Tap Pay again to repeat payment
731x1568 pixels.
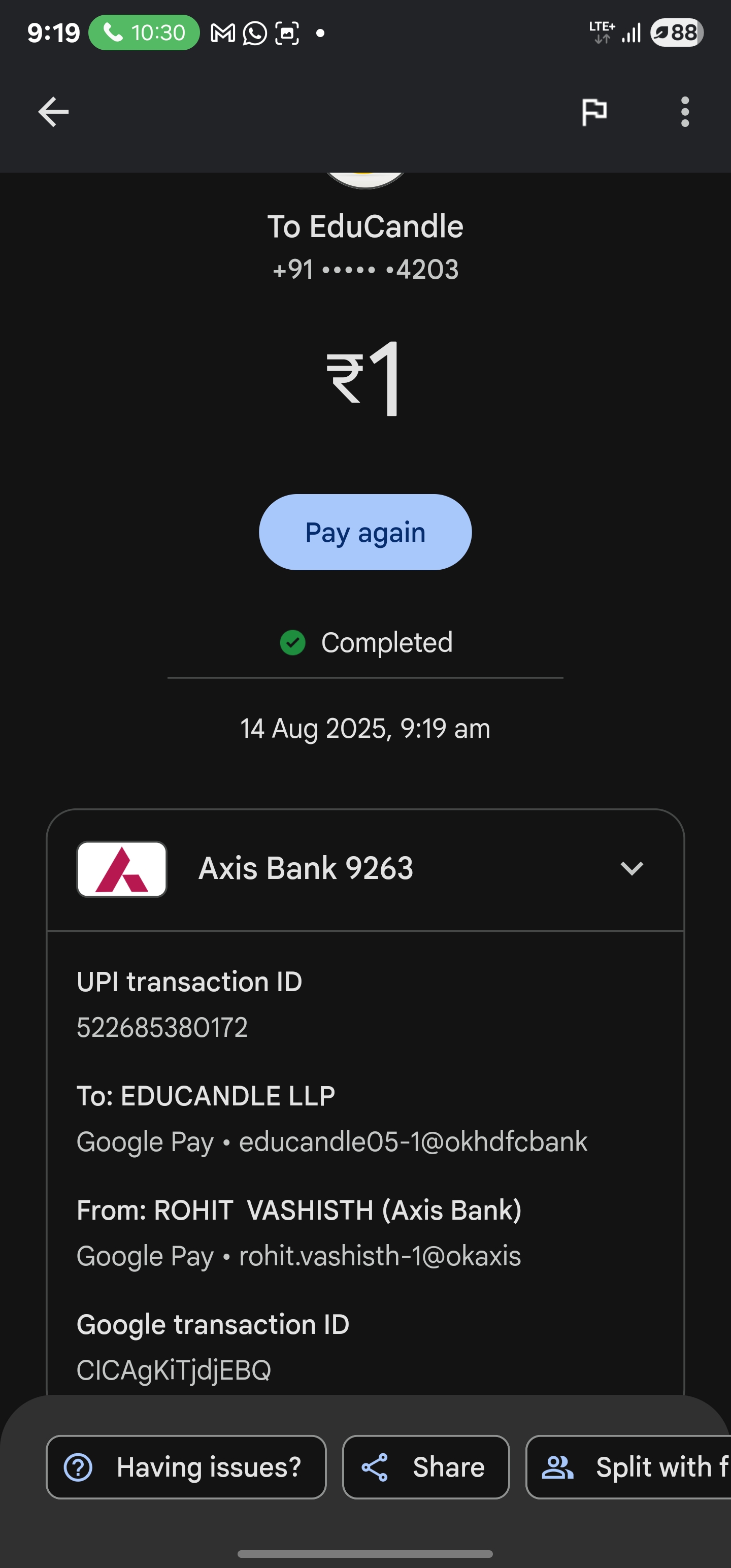coord(365,532)
